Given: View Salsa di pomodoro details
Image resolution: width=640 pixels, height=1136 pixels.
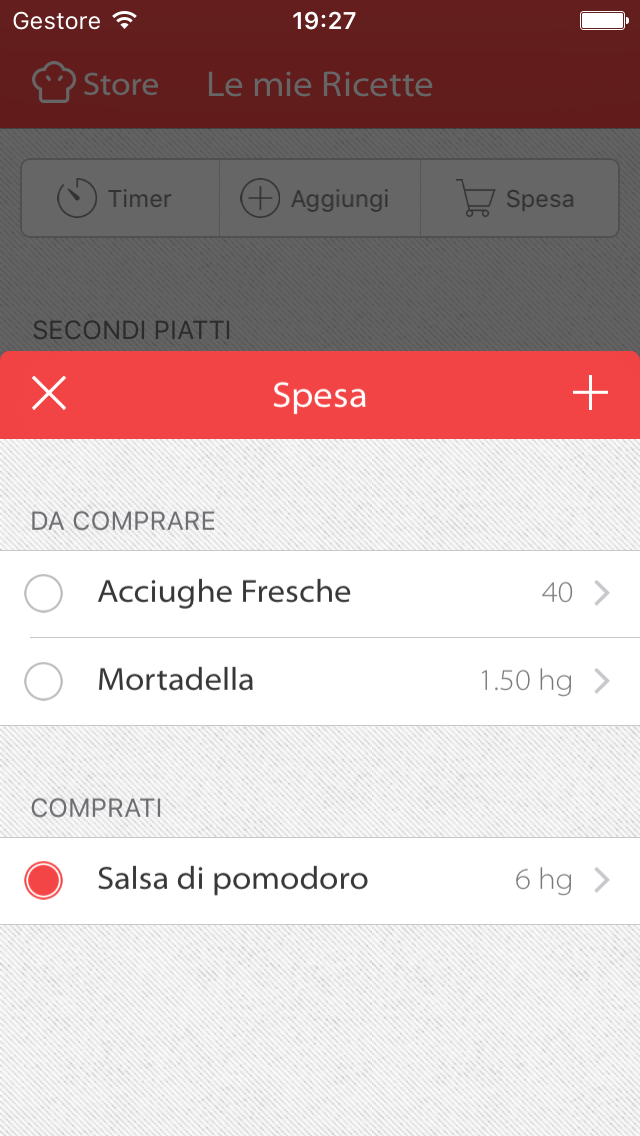Looking at the screenshot, I should 601,880.
